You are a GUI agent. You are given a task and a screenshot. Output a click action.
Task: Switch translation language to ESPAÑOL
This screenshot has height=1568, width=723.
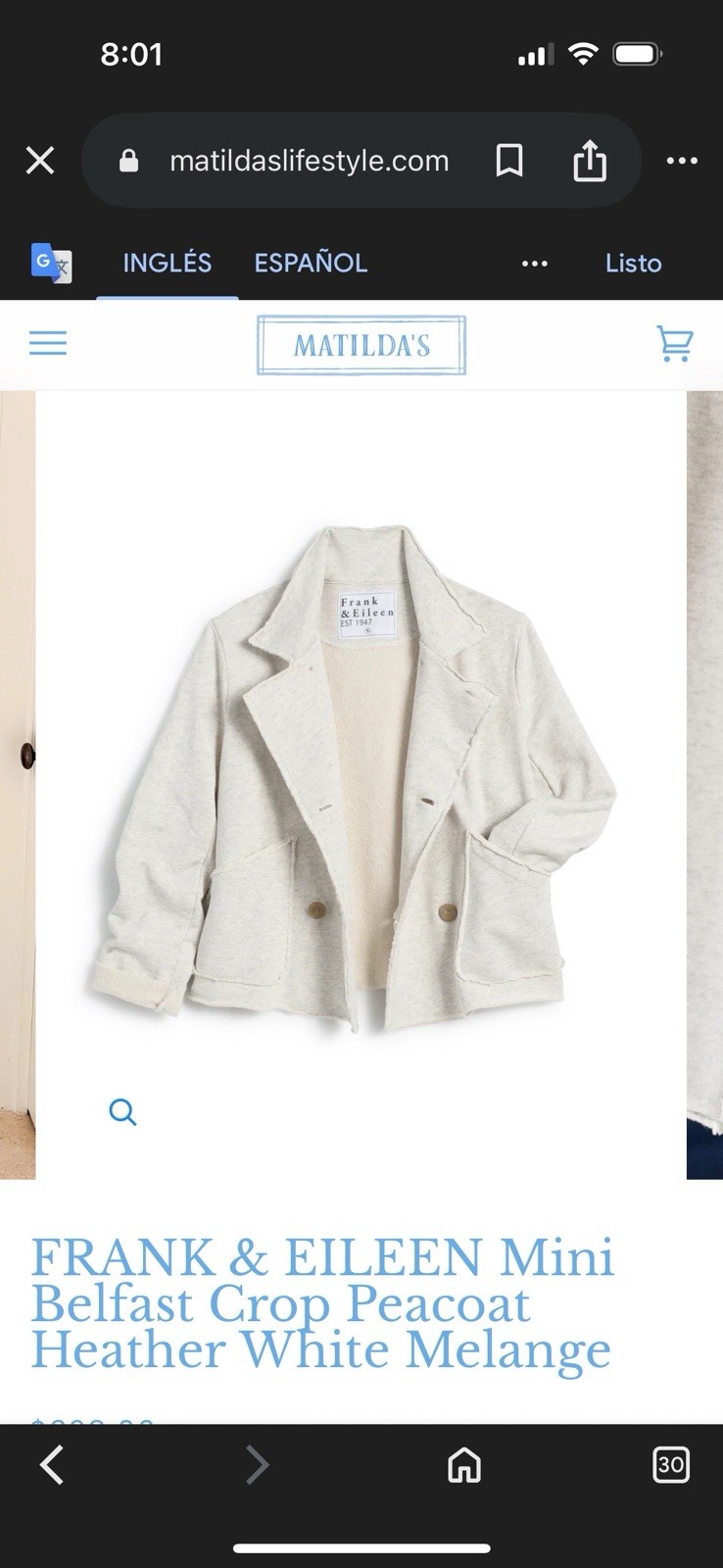coord(310,263)
